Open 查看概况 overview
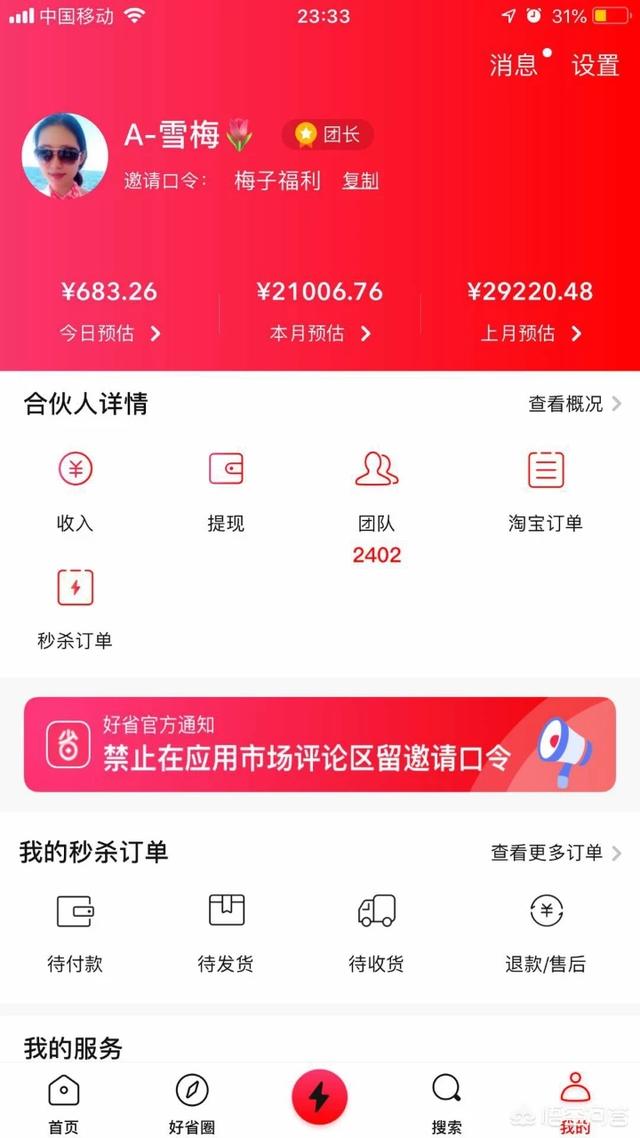 click(574, 404)
